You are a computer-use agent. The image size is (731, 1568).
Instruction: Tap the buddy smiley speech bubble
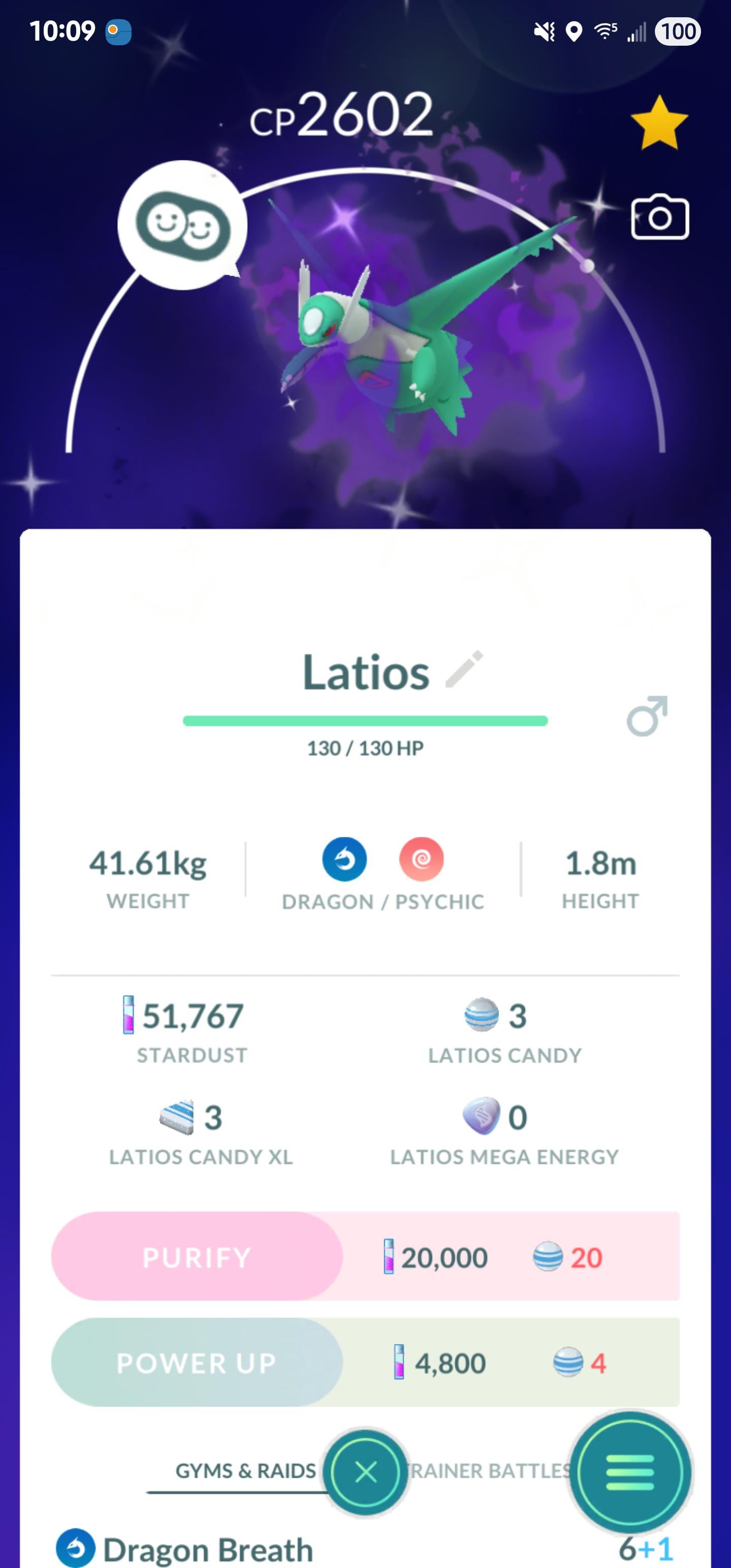coord(182,225)
